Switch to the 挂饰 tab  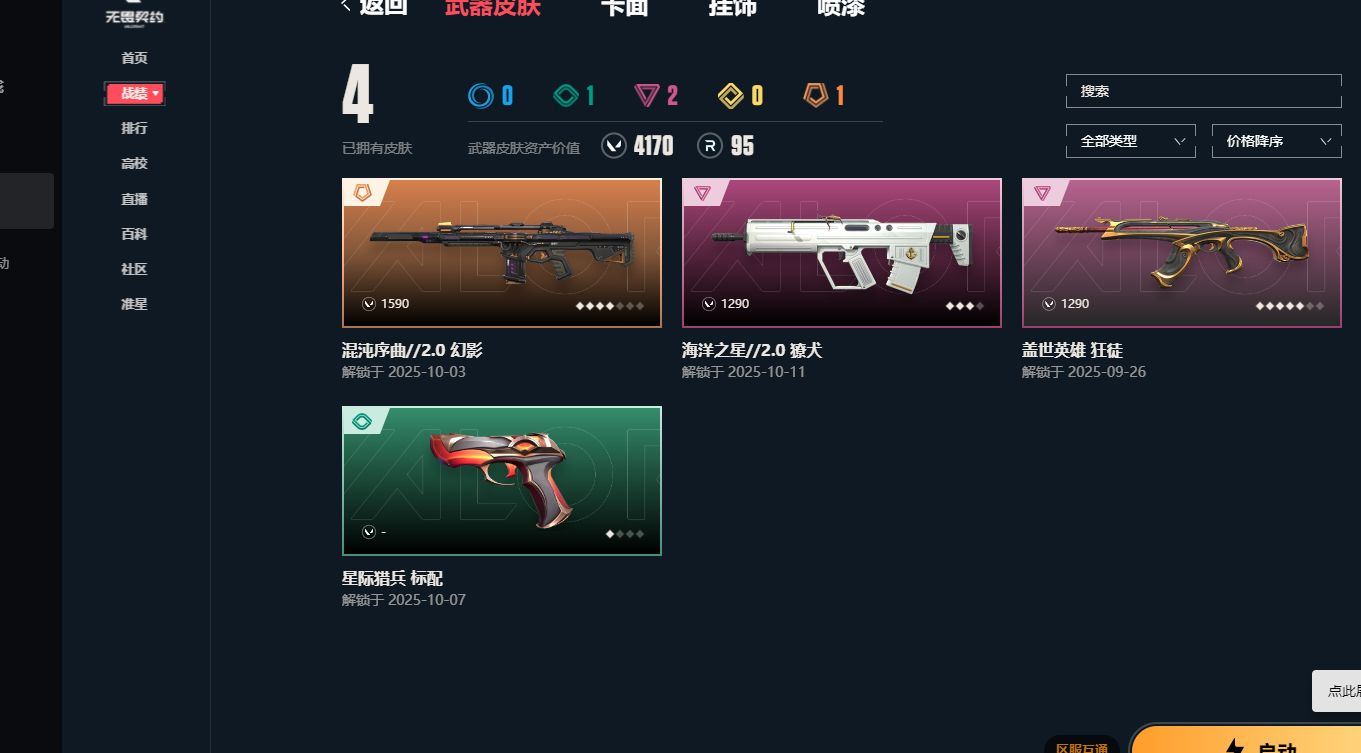coord(732,7)
